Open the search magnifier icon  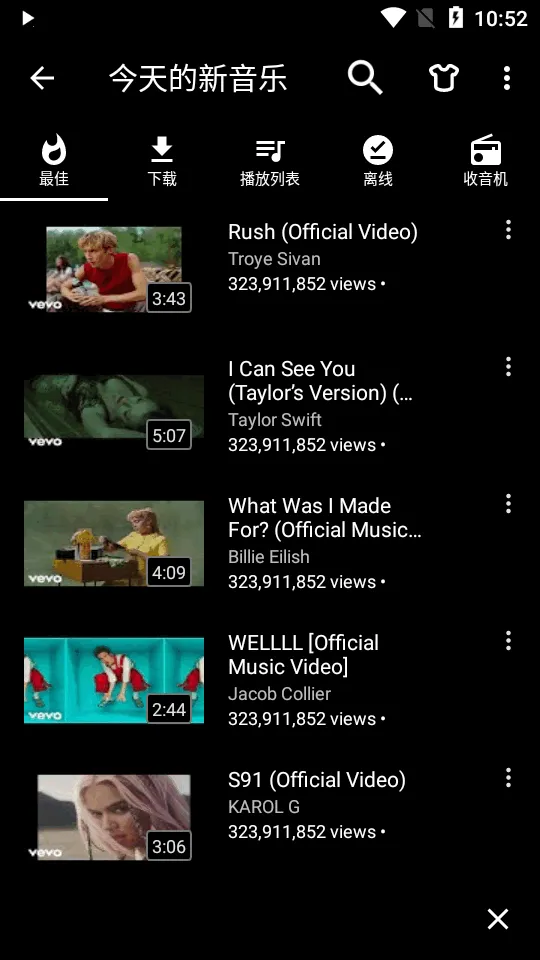pyautogui.click(x=365, y=78)
